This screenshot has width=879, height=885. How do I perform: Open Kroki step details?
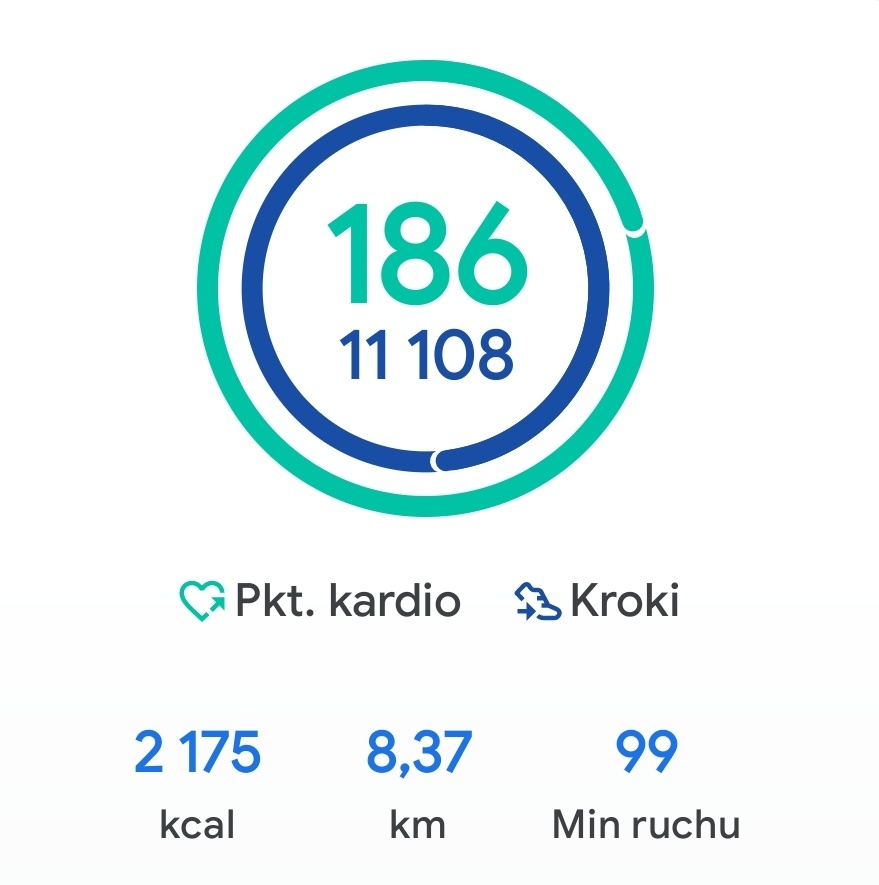point(596,601)
